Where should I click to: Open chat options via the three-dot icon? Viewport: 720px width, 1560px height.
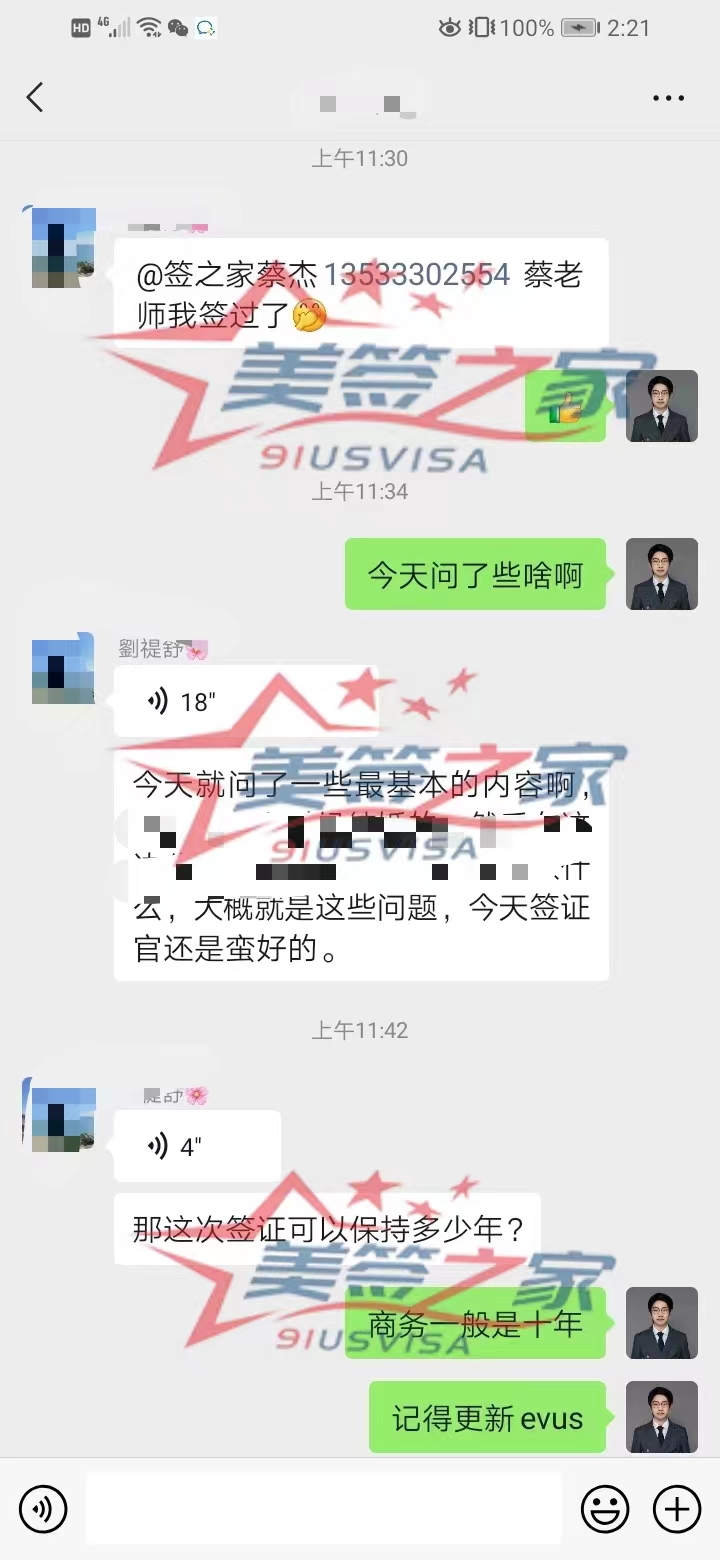pos(666,97)
